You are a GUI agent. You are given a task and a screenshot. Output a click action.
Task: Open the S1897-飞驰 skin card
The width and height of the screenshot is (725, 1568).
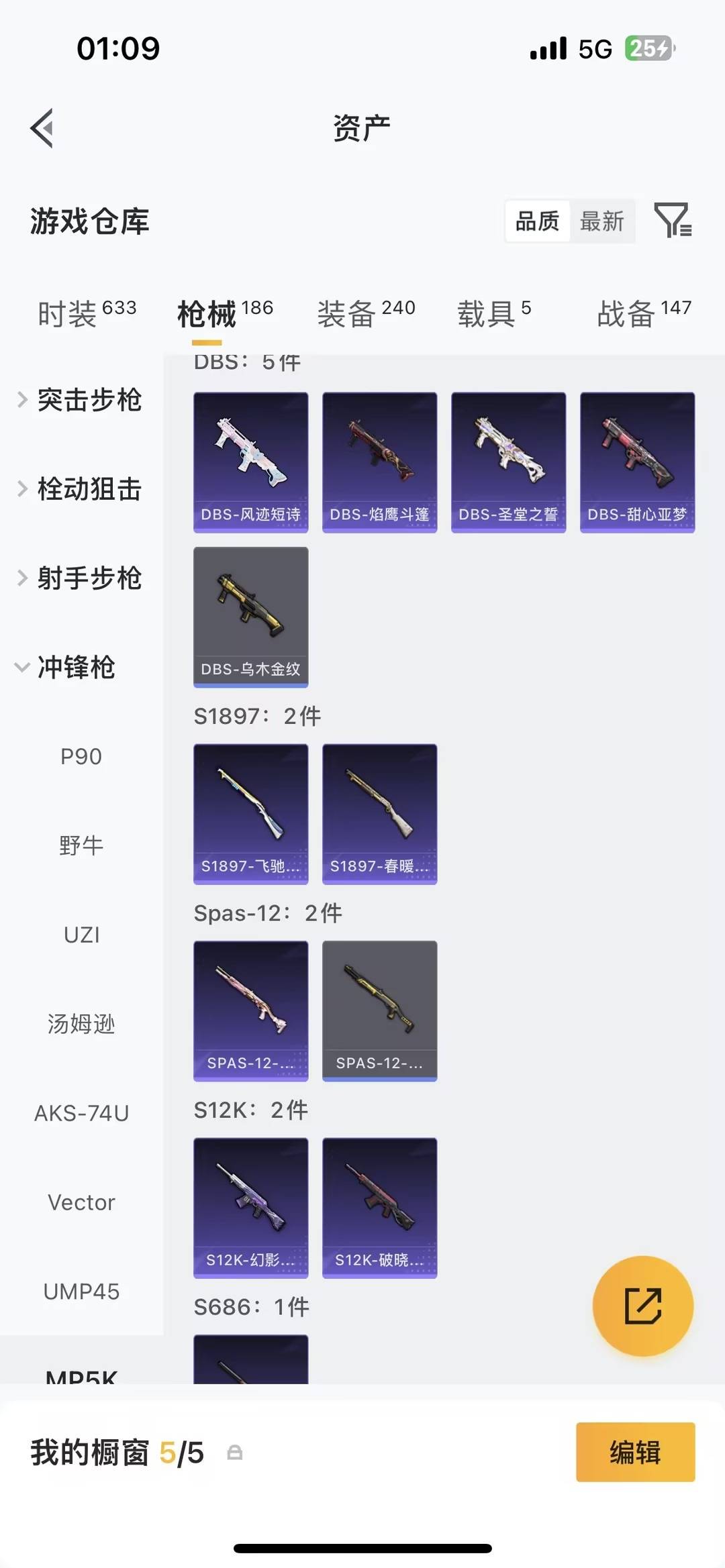[x=250, y=813]
